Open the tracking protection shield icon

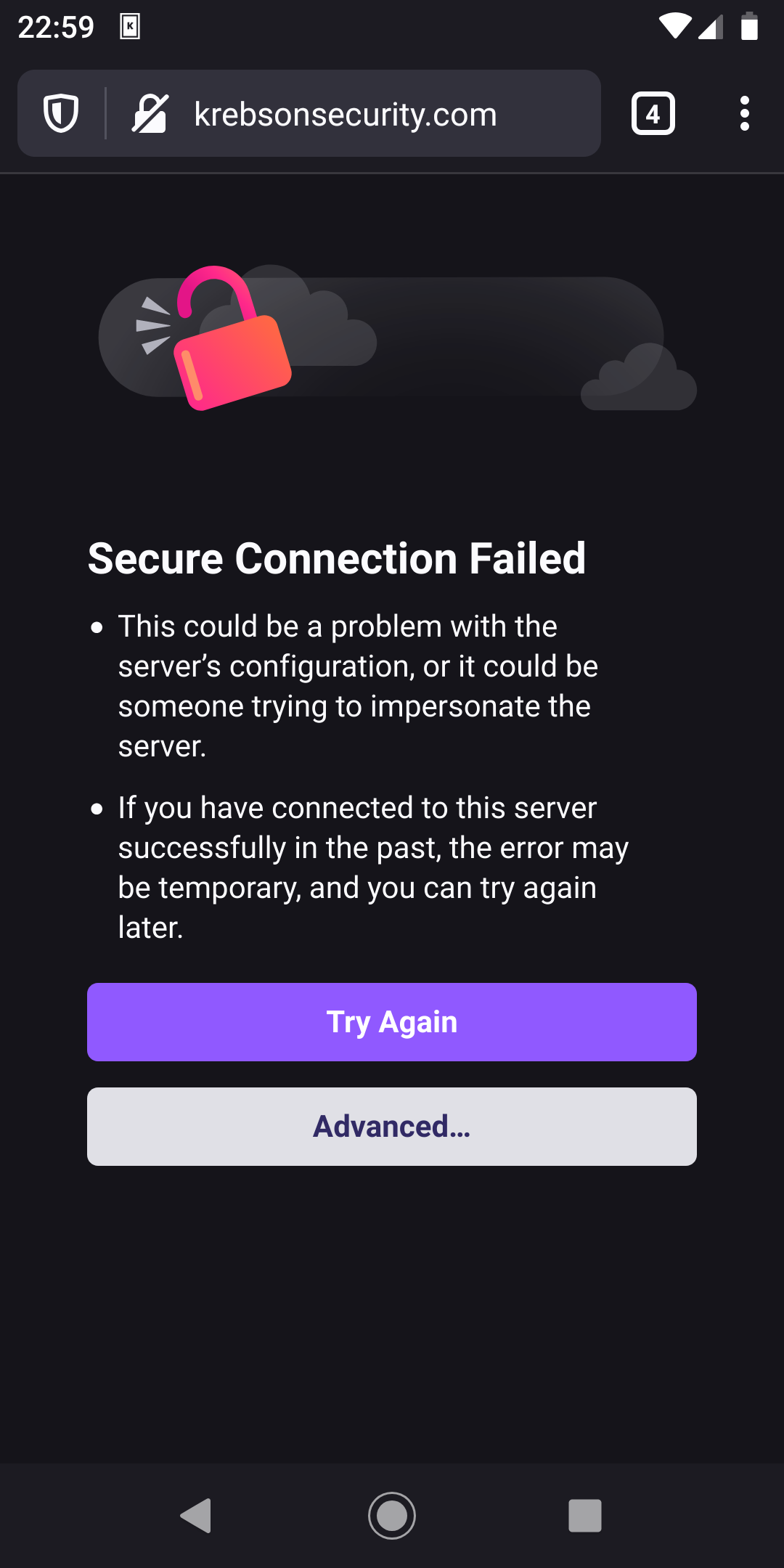61,114
